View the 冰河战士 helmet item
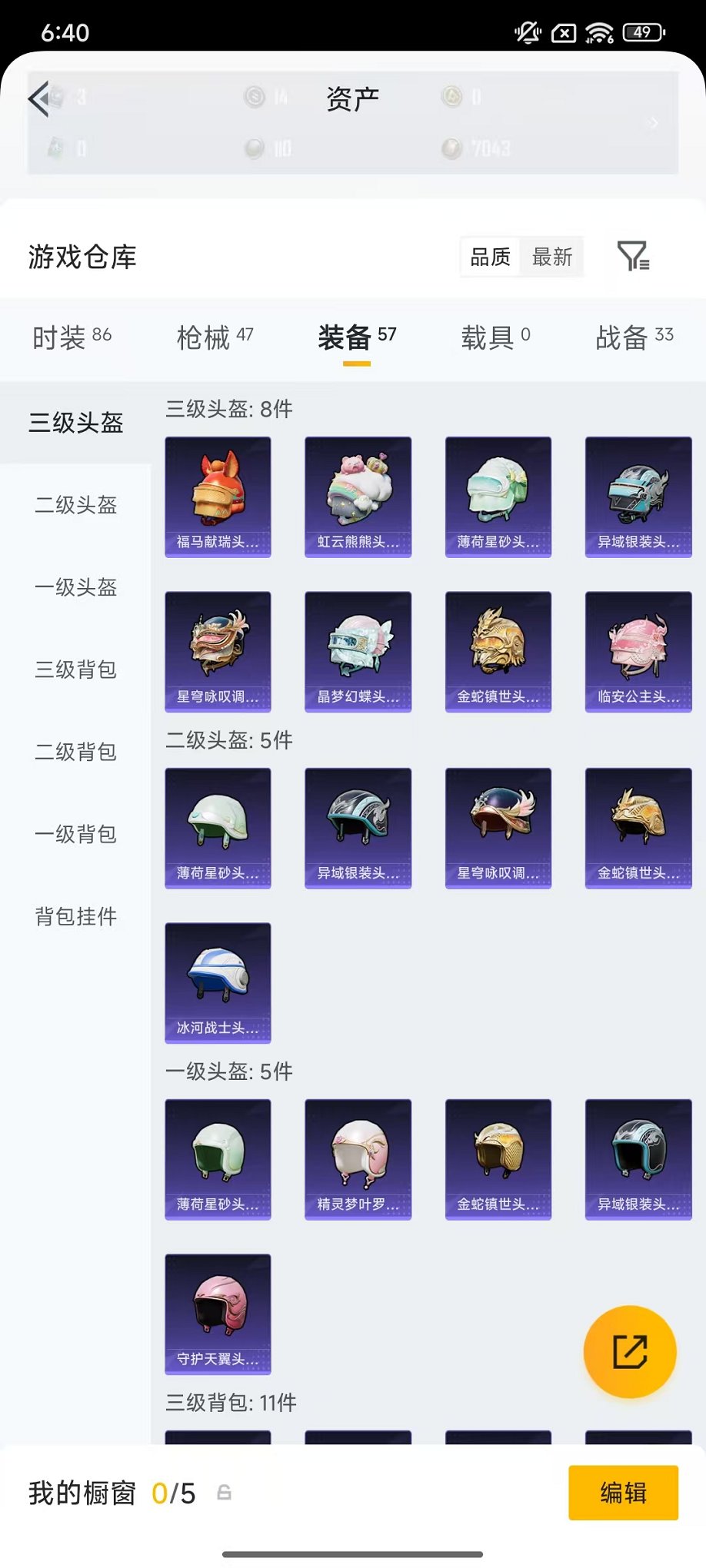The image size is (706, 1568). click(x=218, y=982)
